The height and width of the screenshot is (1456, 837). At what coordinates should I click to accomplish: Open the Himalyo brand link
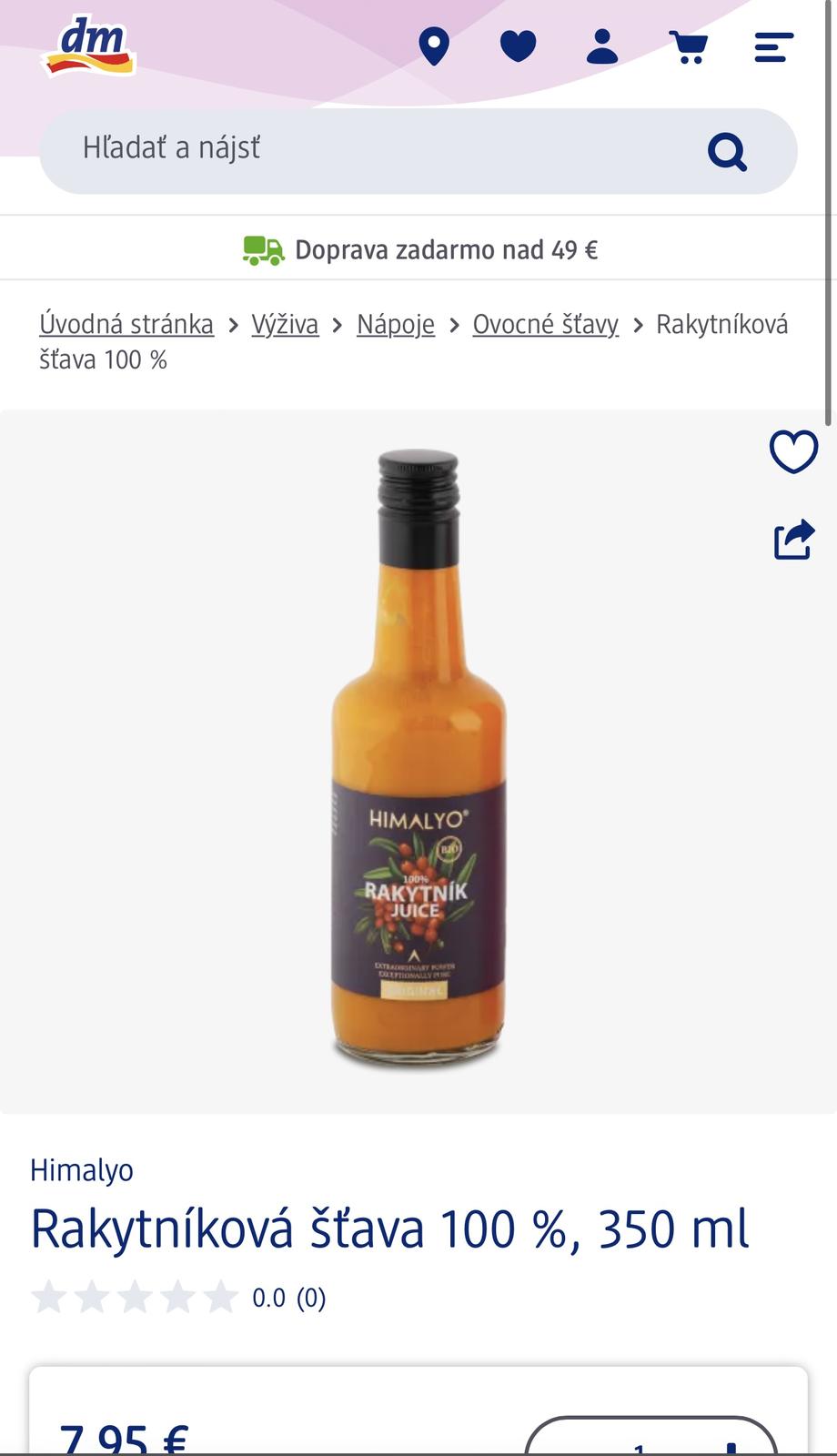(82, 1169)
